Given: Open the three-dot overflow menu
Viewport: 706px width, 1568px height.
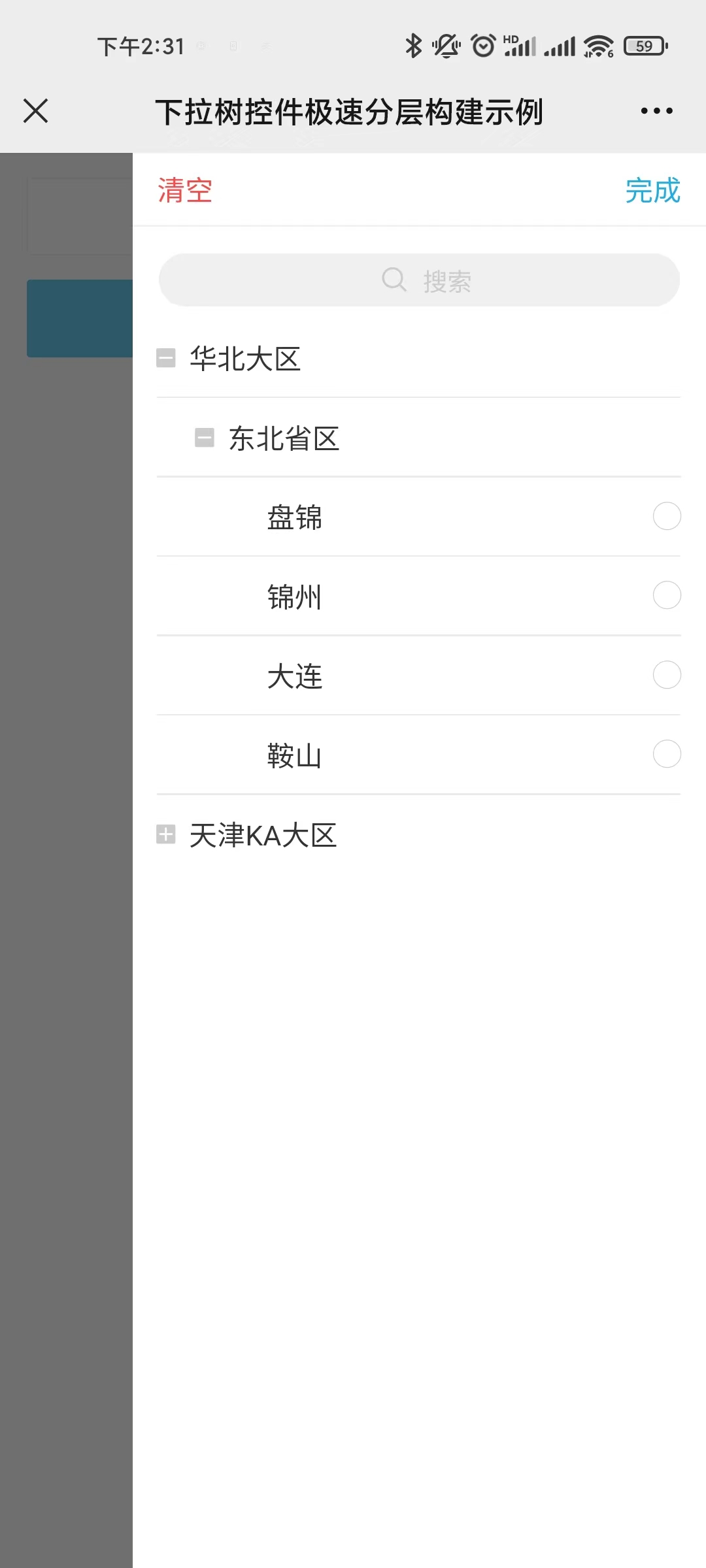Looking at the screenshot, I should (656, 110).
